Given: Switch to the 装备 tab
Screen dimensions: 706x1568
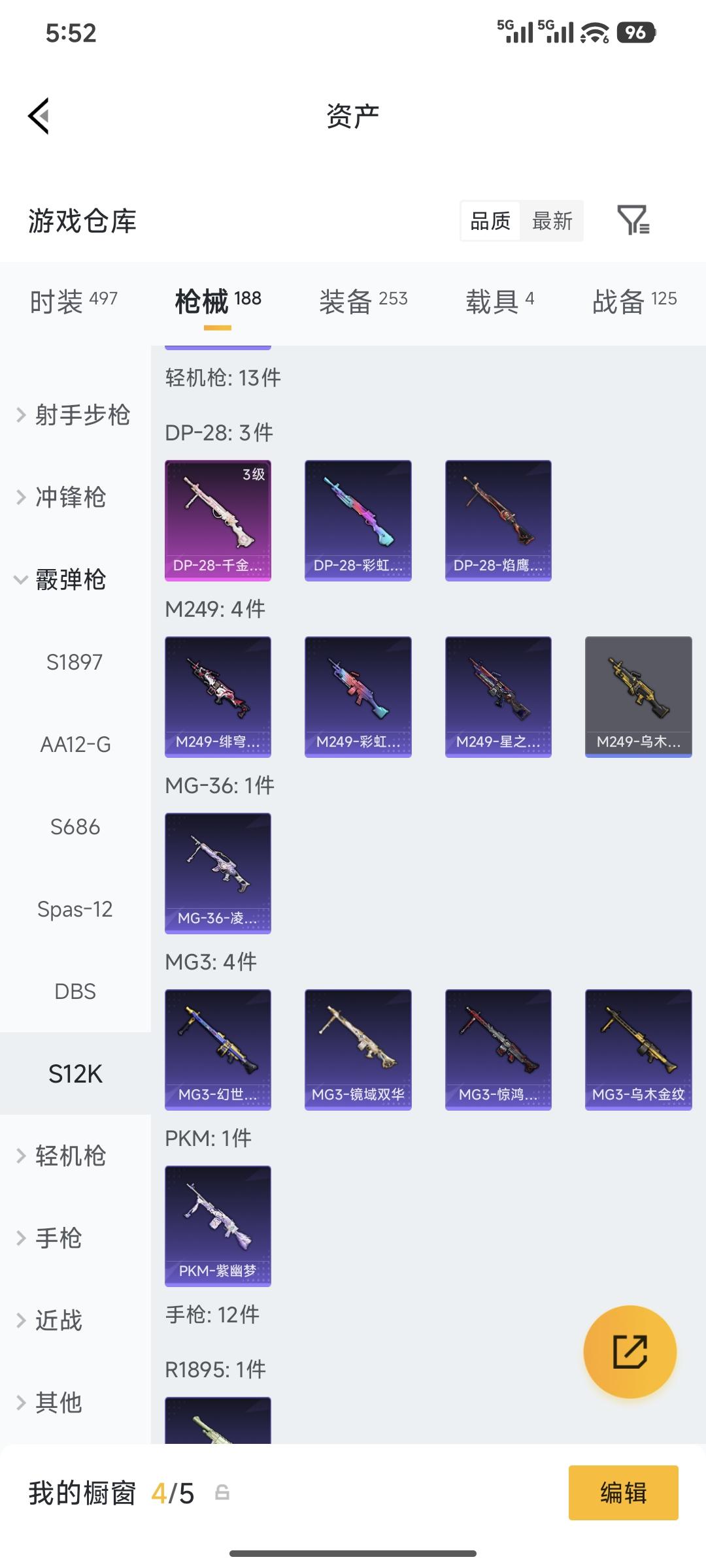Looking at the screenshot, I should (x=363, y=301).
